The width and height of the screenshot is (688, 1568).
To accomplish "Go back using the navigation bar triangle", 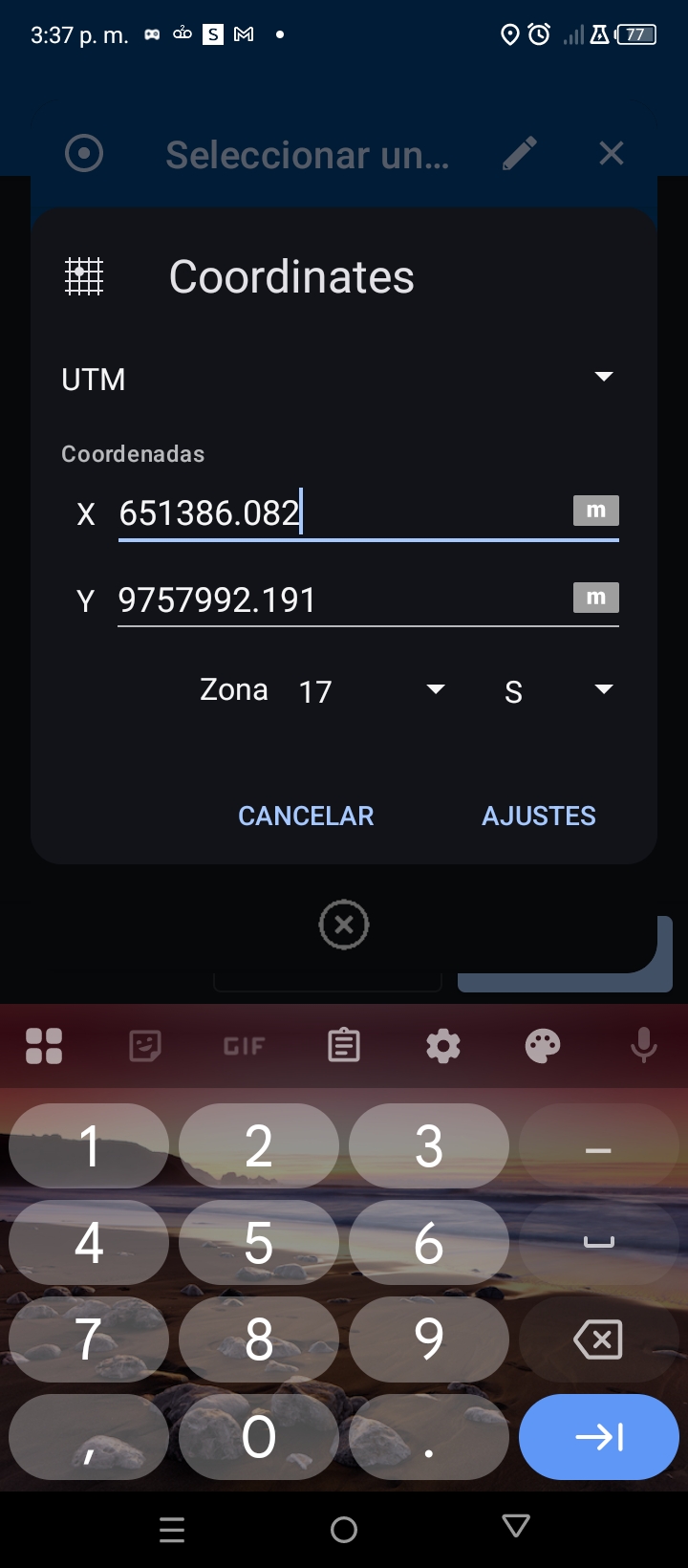I will [516, 1528].
